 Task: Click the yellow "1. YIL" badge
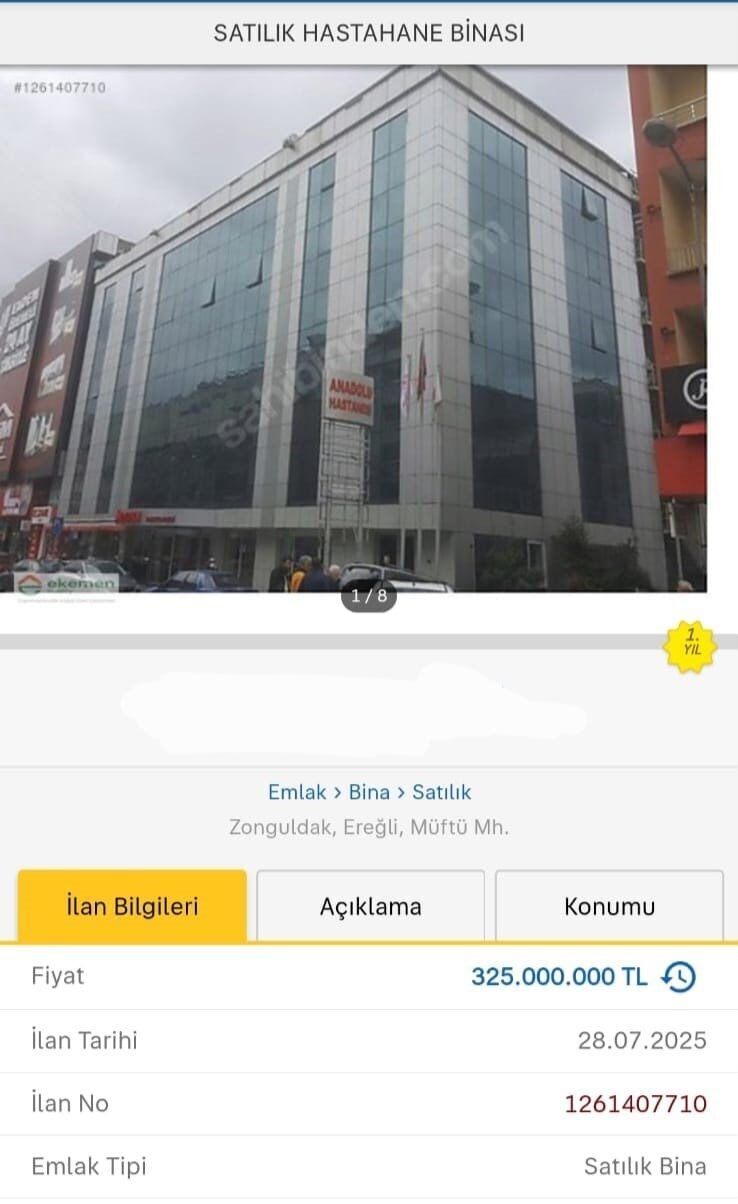(690, 644)
